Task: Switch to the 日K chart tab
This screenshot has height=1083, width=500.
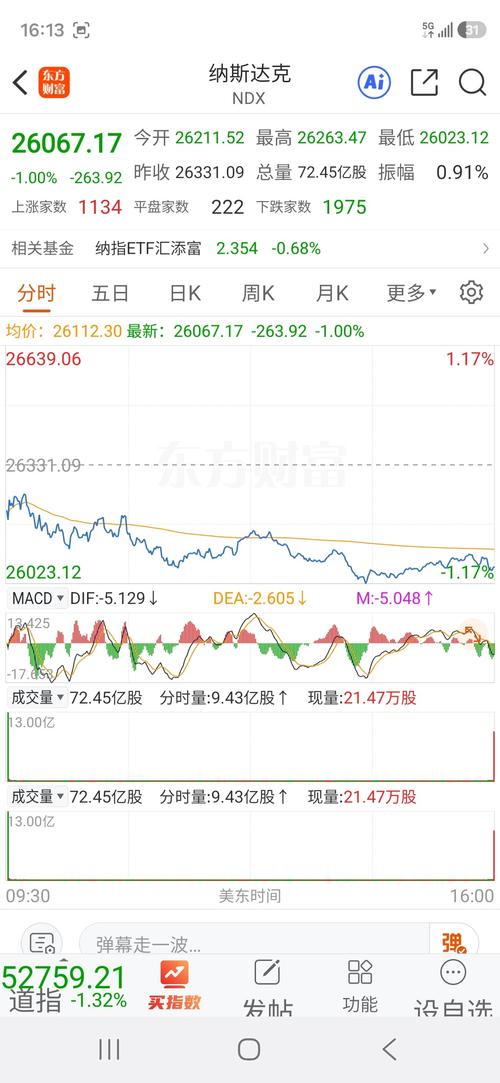Action: tap(185, 294)
